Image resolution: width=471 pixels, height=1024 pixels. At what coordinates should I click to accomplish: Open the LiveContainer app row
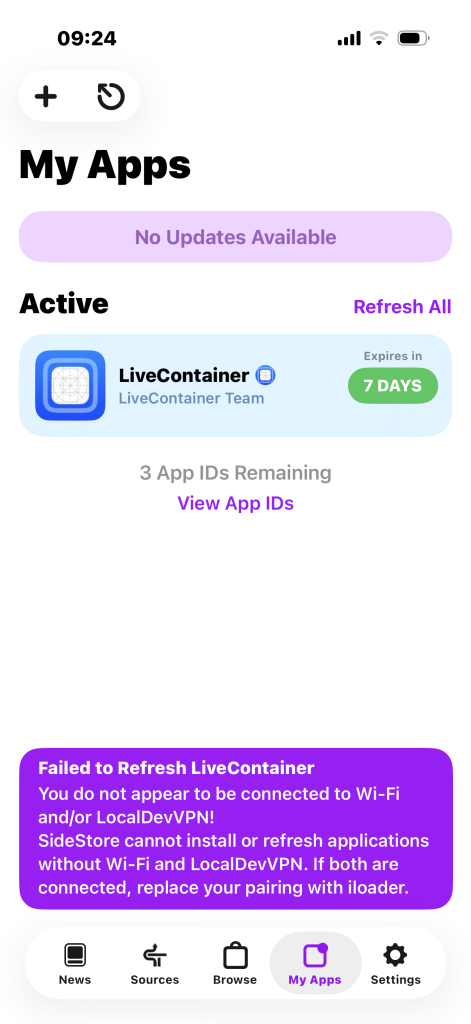[x=235, y=385]
